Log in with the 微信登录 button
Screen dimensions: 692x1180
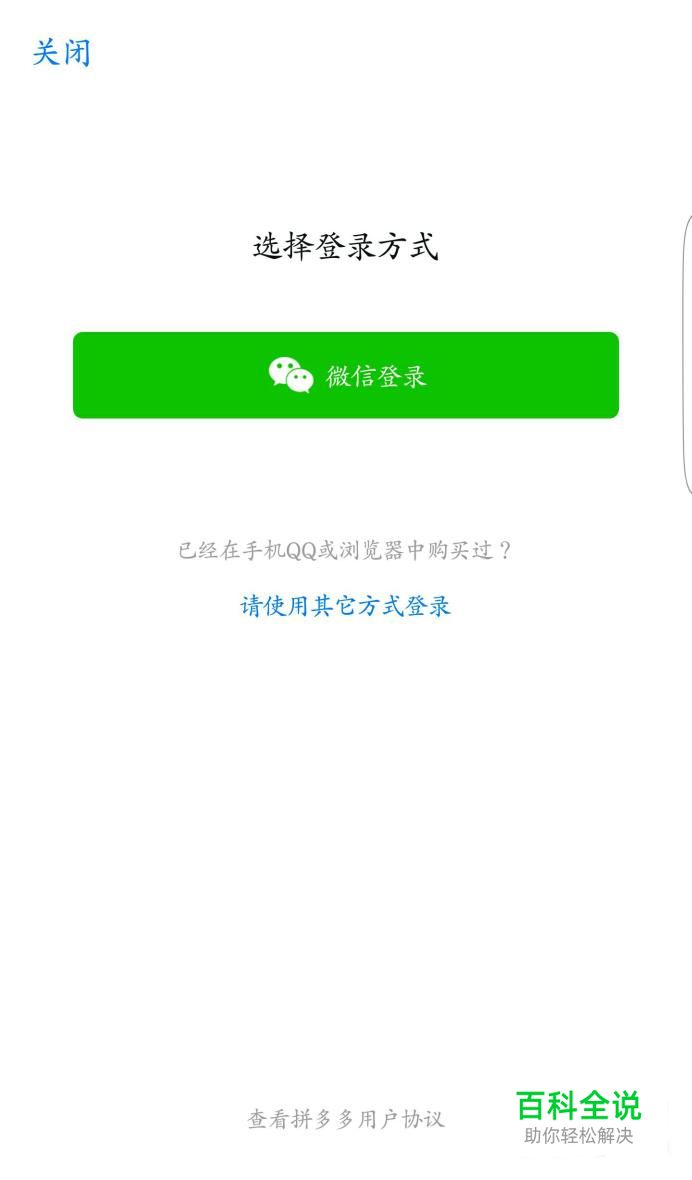[x=346, y=375]
